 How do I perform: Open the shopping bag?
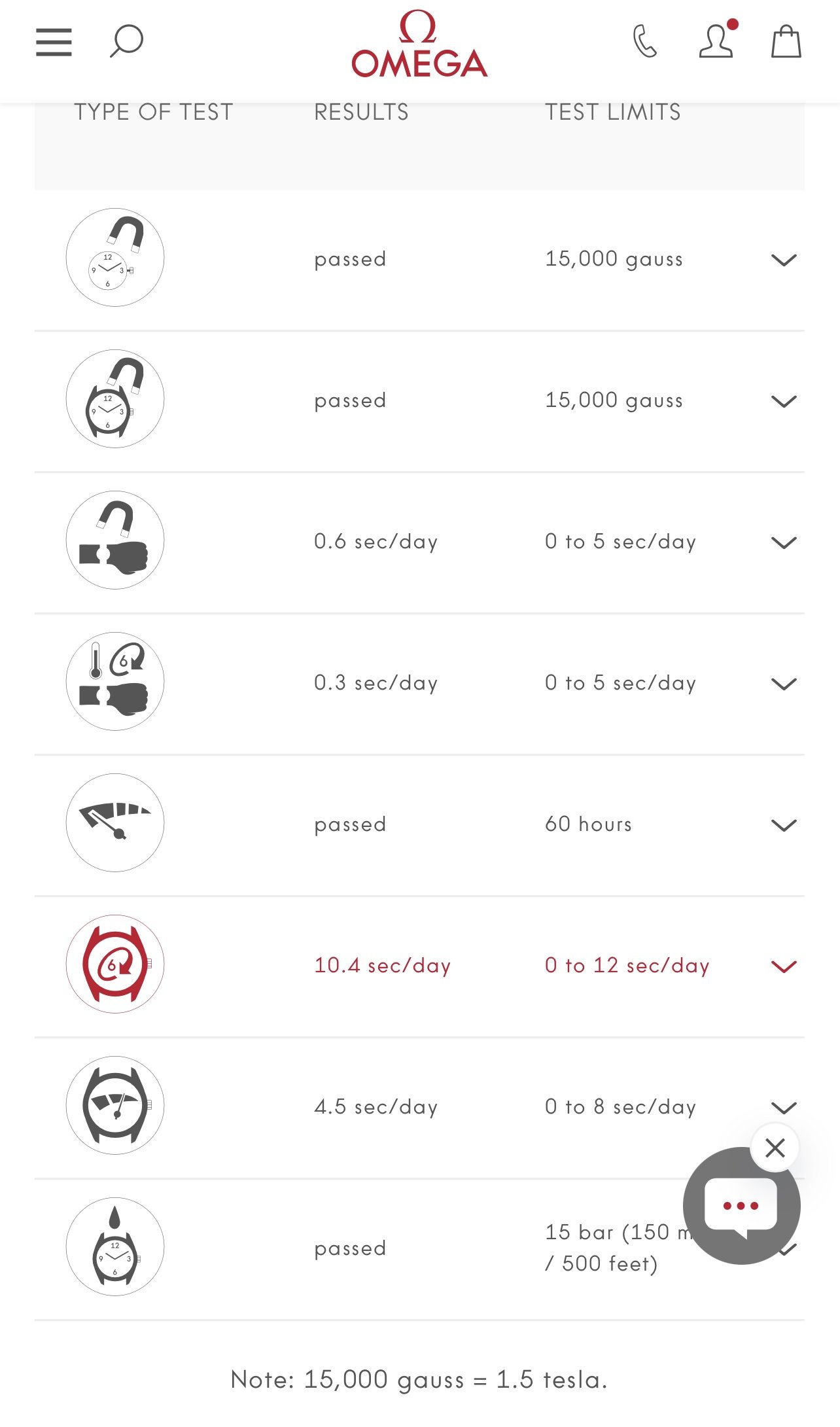pyautogui.click(x=786, y=42)
